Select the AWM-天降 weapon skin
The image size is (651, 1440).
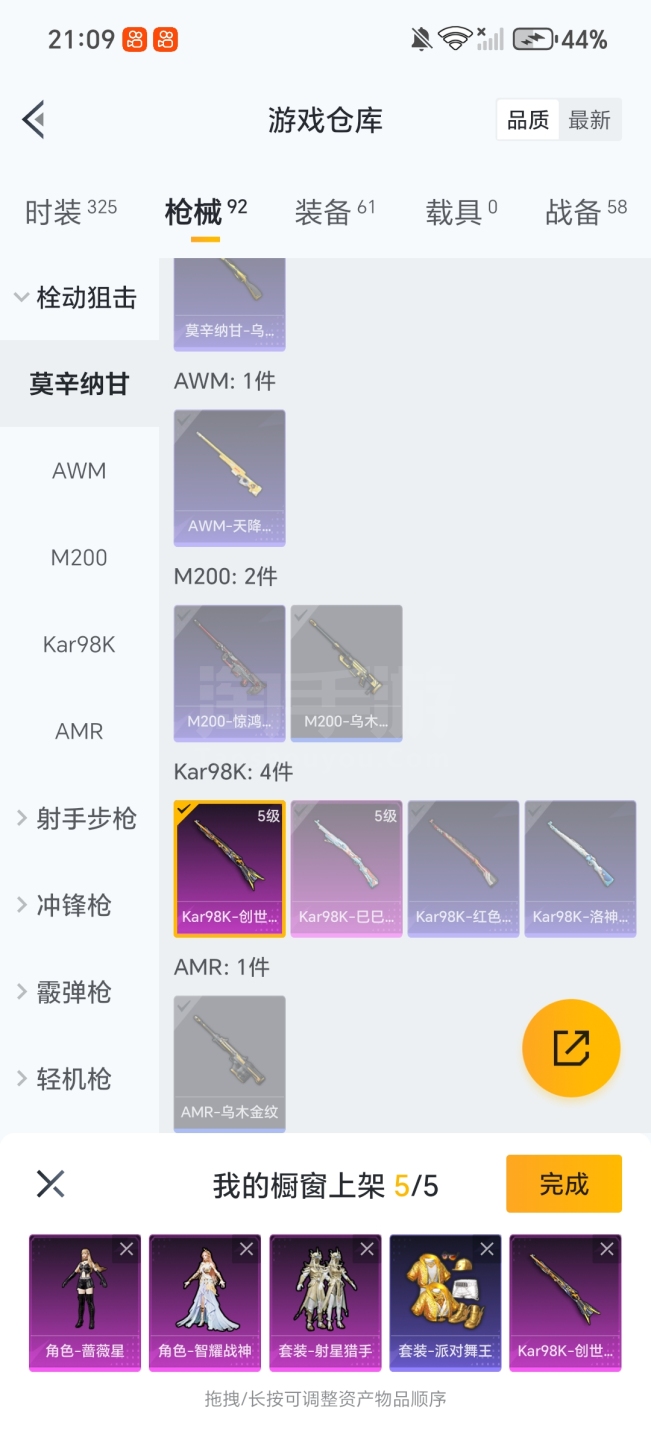(x=229, y=477)
